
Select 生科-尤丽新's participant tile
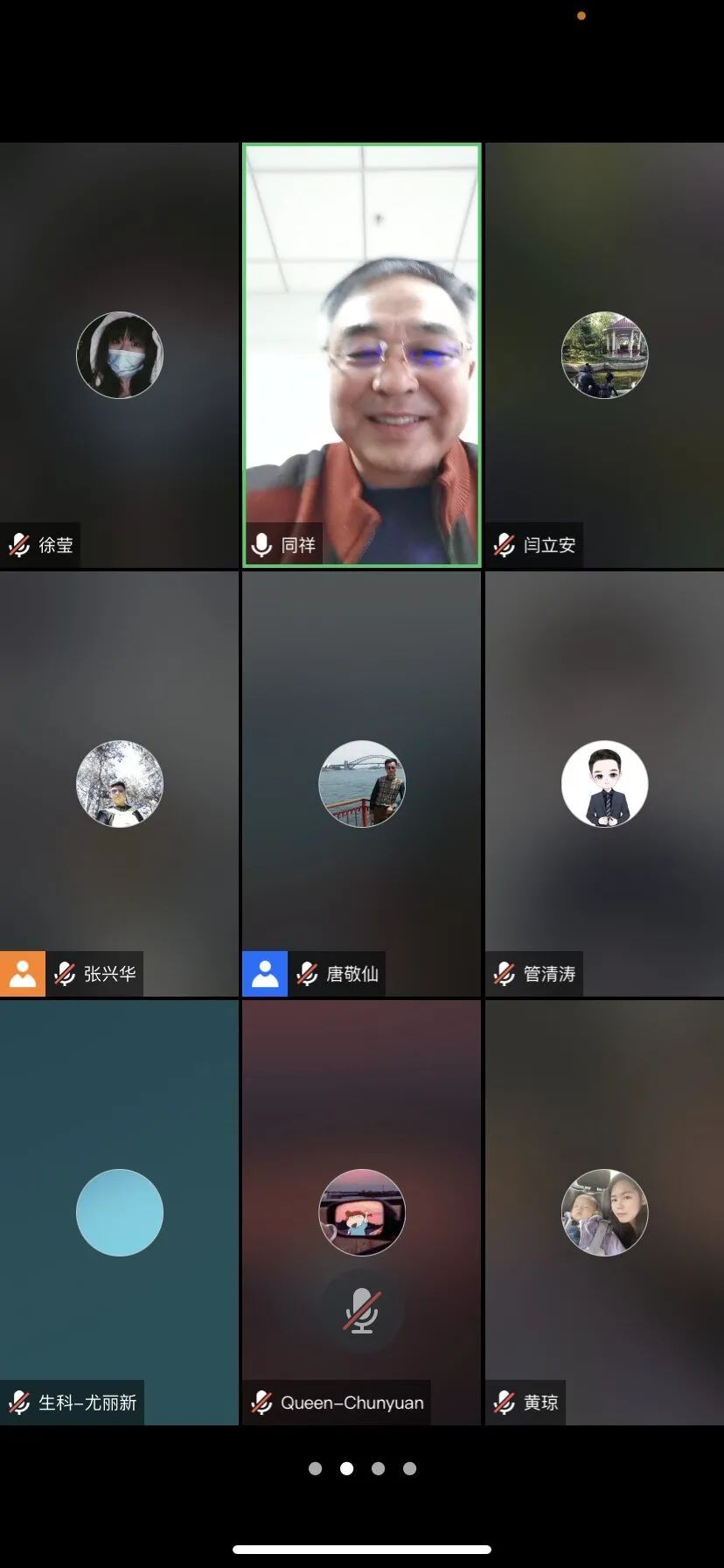point(119,1213)
